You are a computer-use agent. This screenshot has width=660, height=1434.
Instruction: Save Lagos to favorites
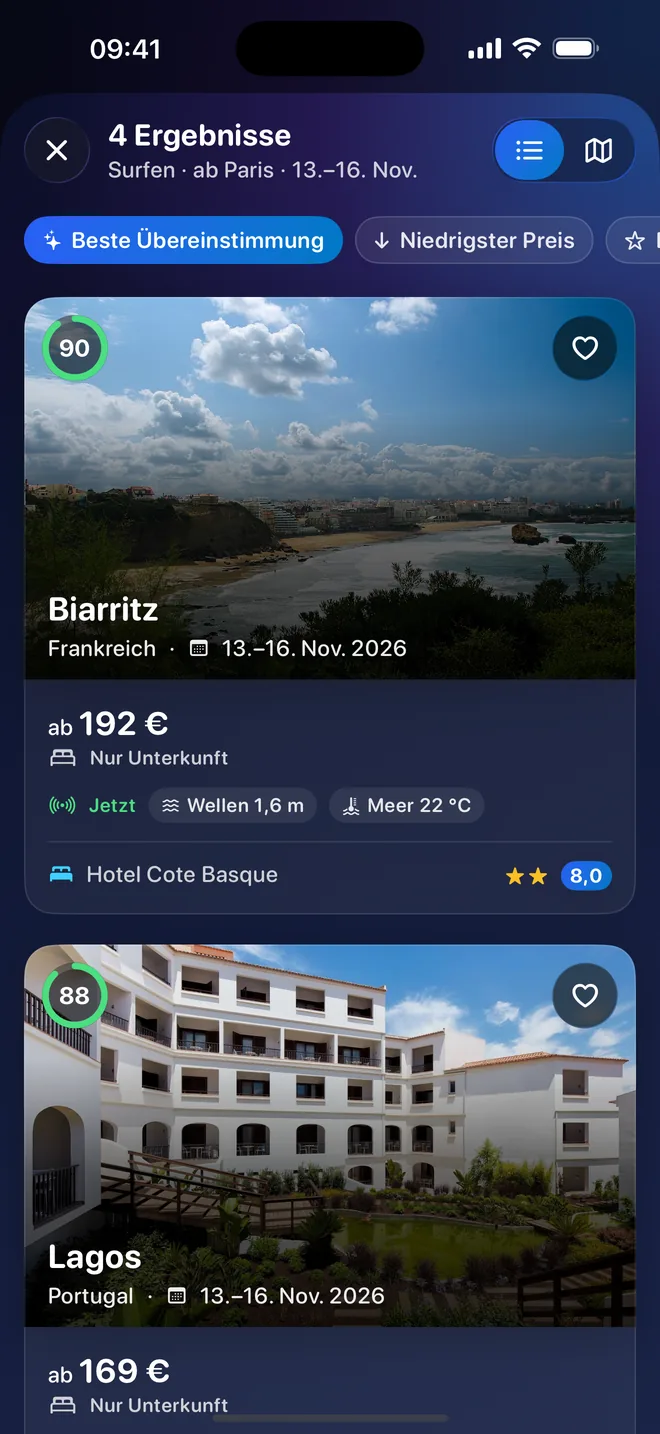tap(585, 996)
